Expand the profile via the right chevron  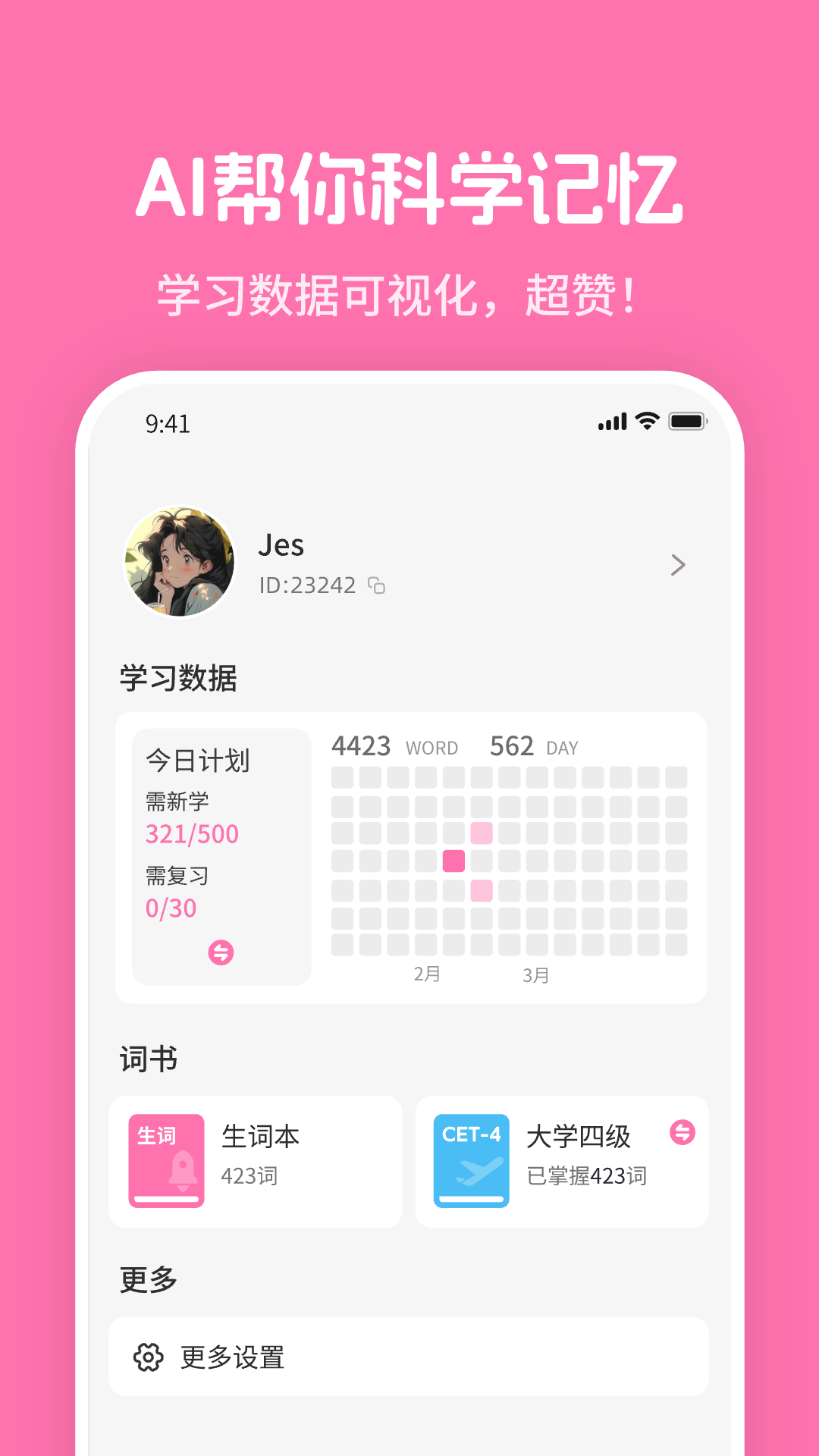677,565
